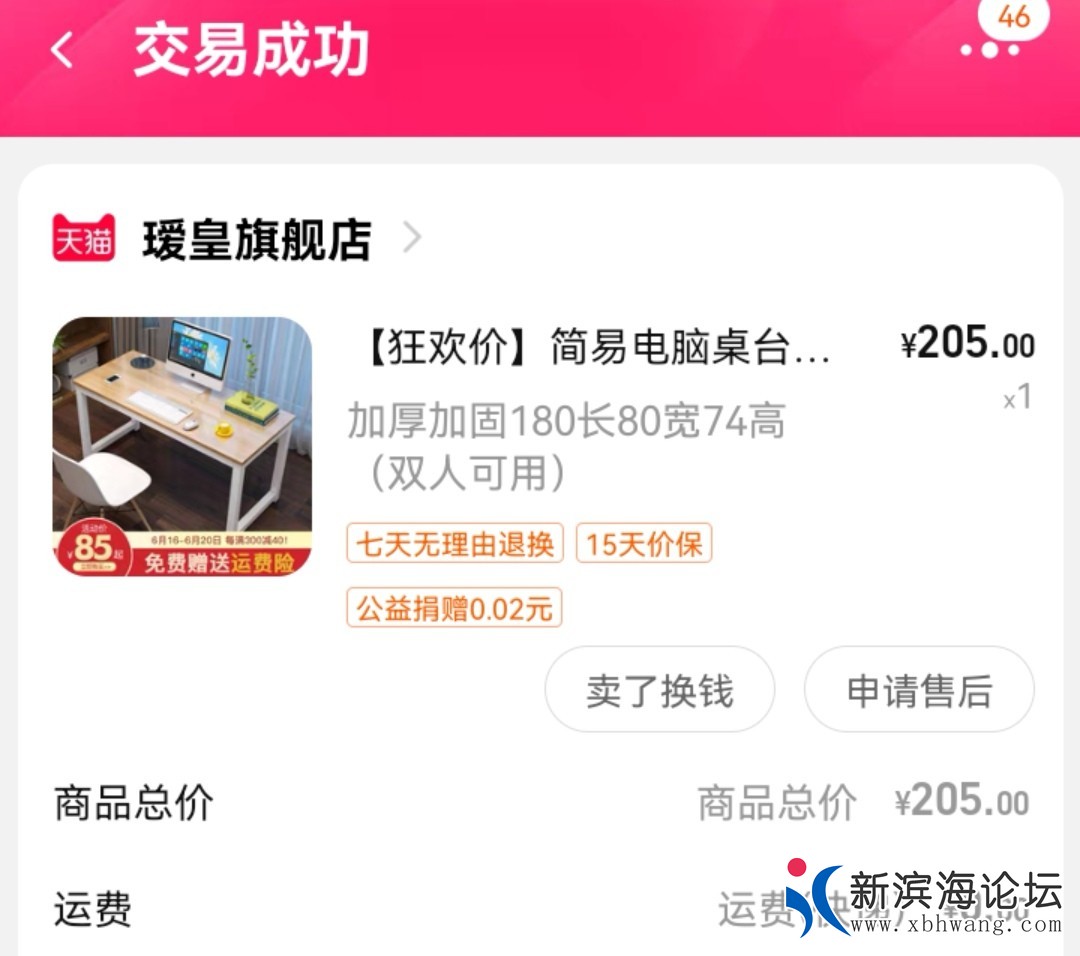Open the 公益捐赠0.02元 tag
The image size is (1080, 956).
click(454, 608)
